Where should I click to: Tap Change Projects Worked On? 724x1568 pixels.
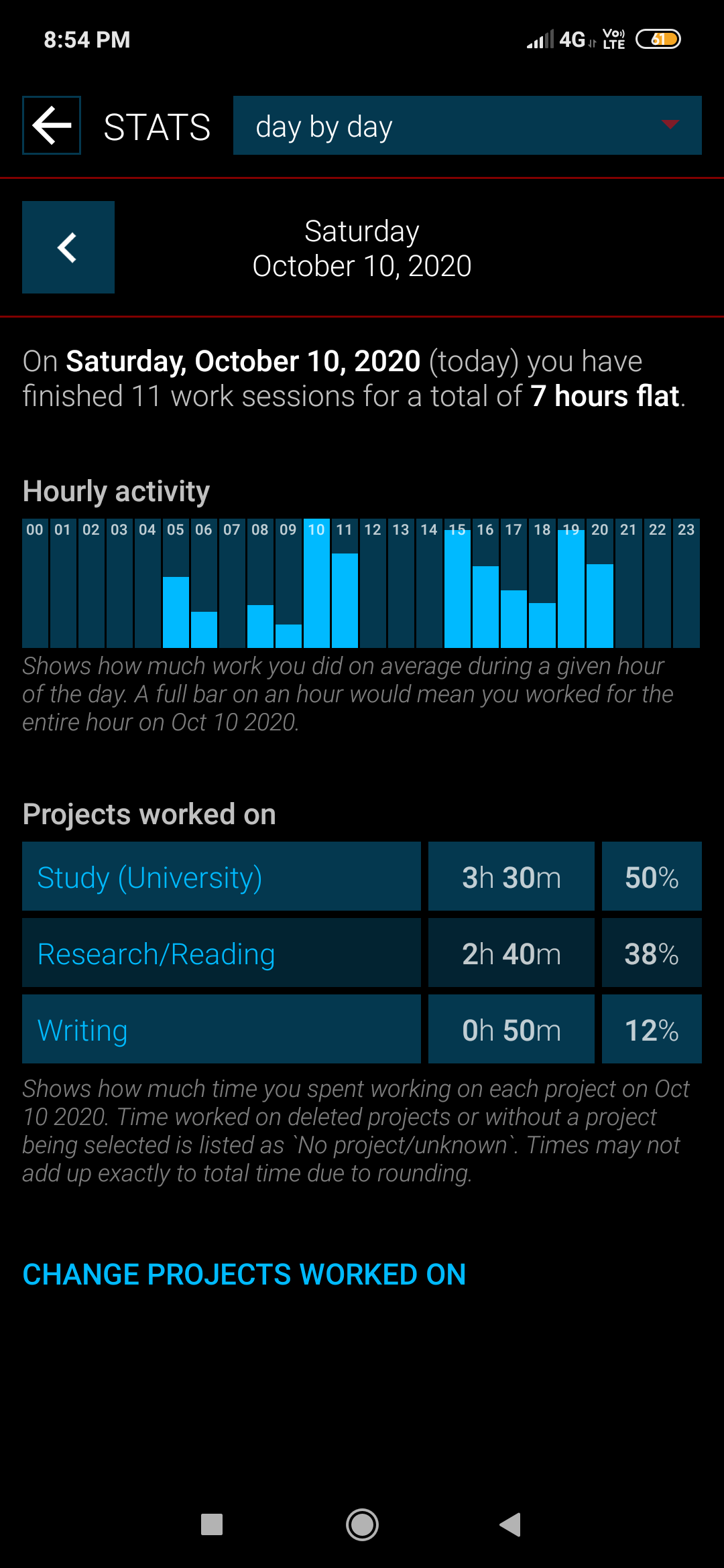[244, 1275]
